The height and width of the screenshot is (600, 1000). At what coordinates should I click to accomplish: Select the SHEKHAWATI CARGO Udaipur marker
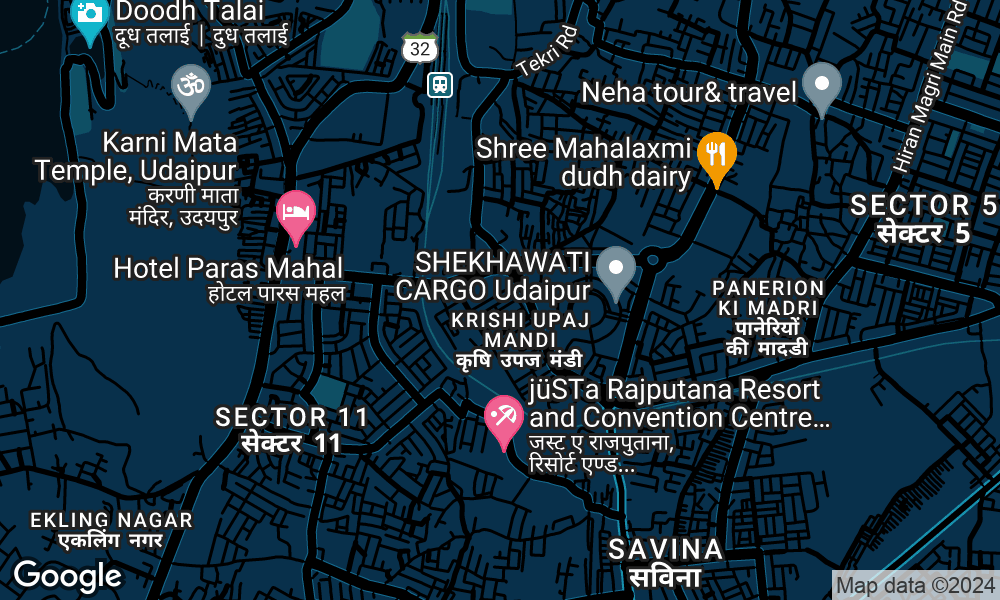[615, 269]
